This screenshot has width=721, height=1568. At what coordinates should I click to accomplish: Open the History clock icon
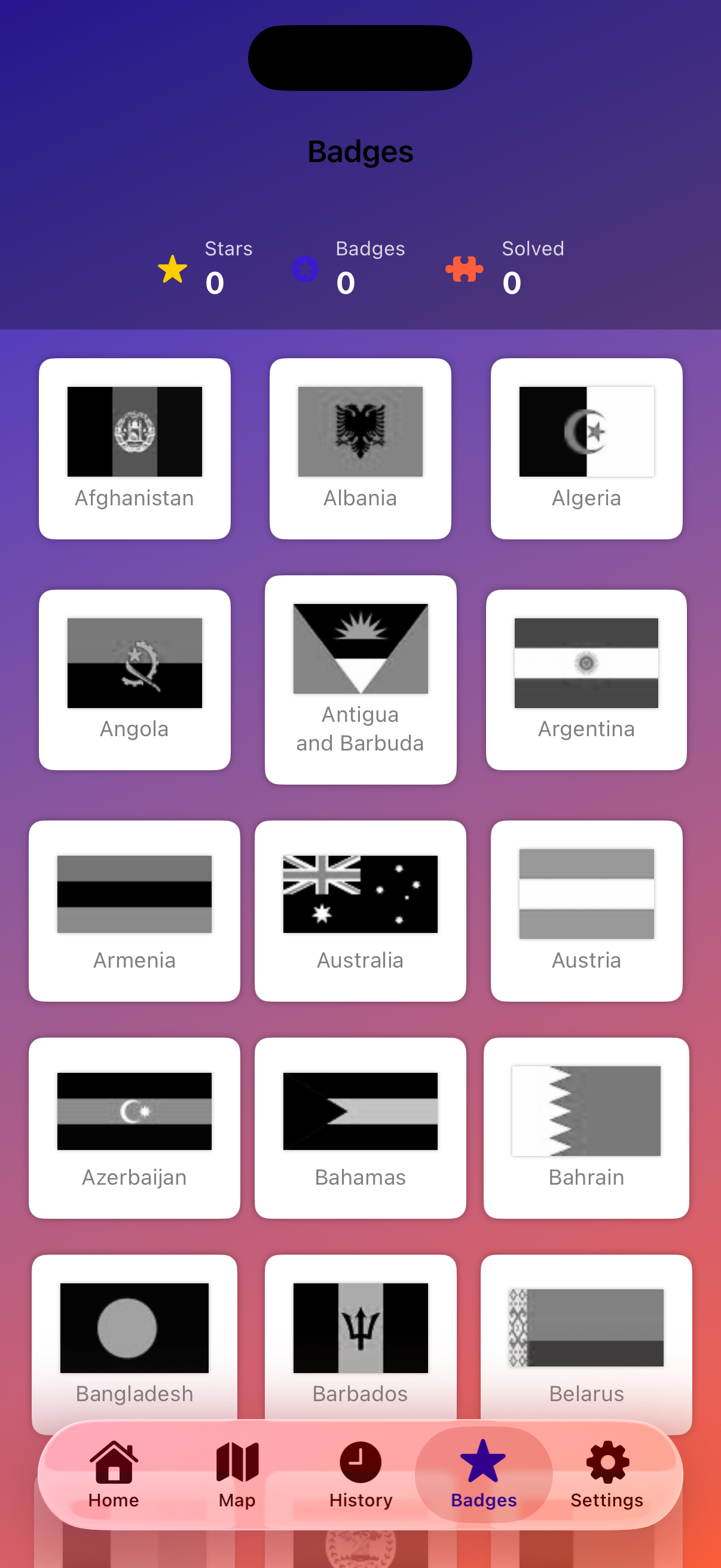pyautogui.click(x=360, y=1461)
